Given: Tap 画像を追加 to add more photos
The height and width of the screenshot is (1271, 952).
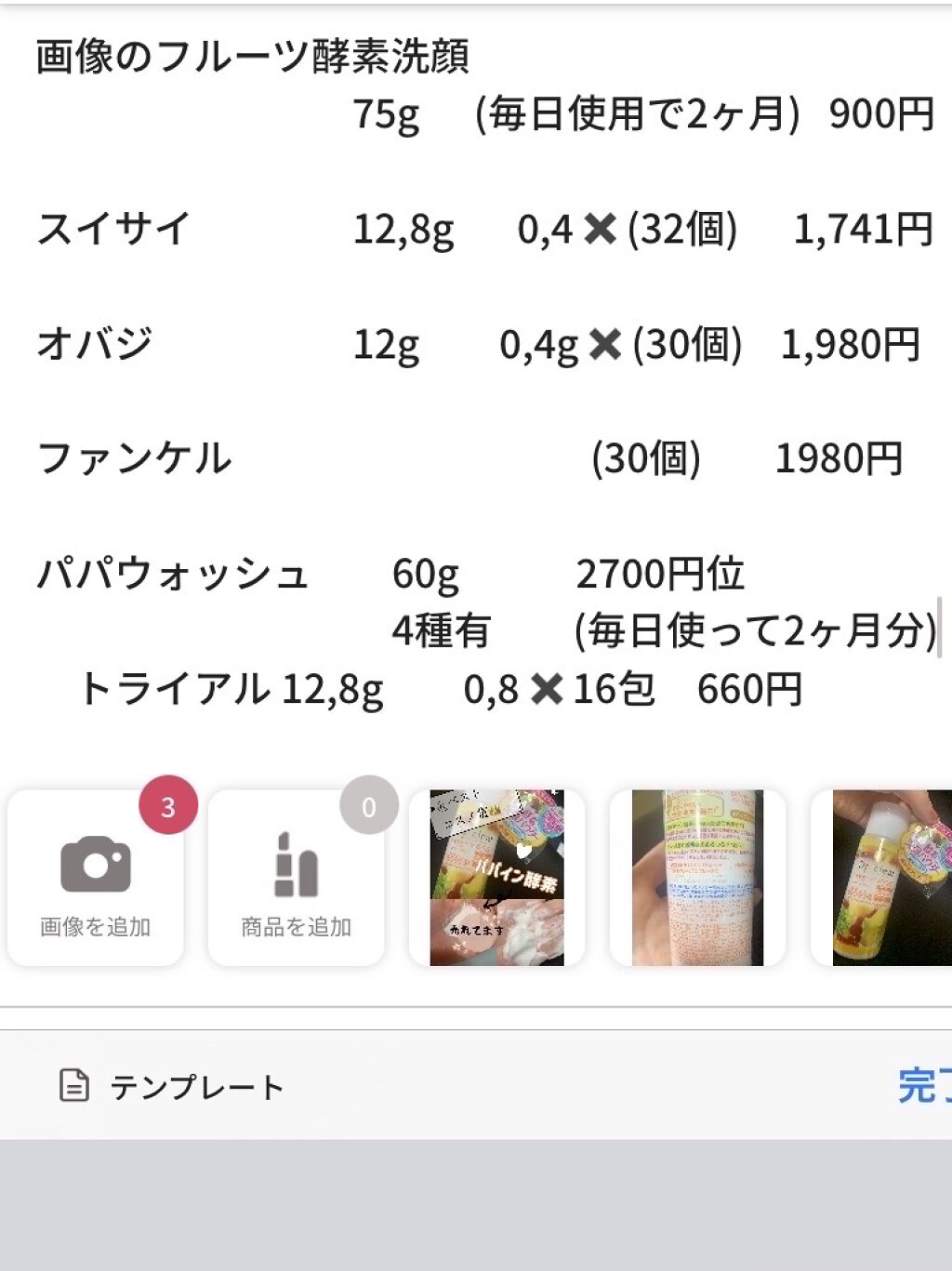Looking at the screenshot, I should tap(96, 925).
